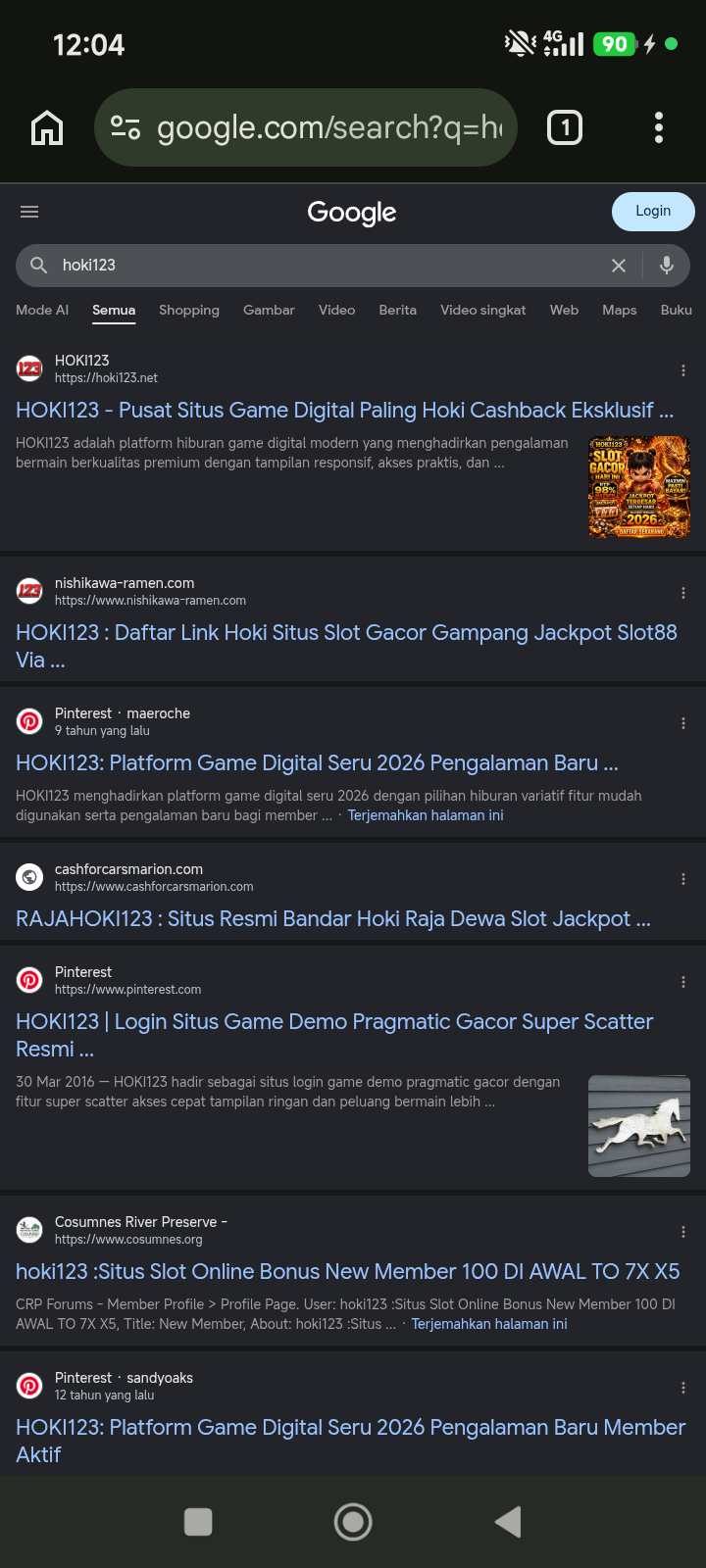Viewport: 706px width, 1568px height.
Task: Tap the Login button
Action: click(x=653, y=211)
